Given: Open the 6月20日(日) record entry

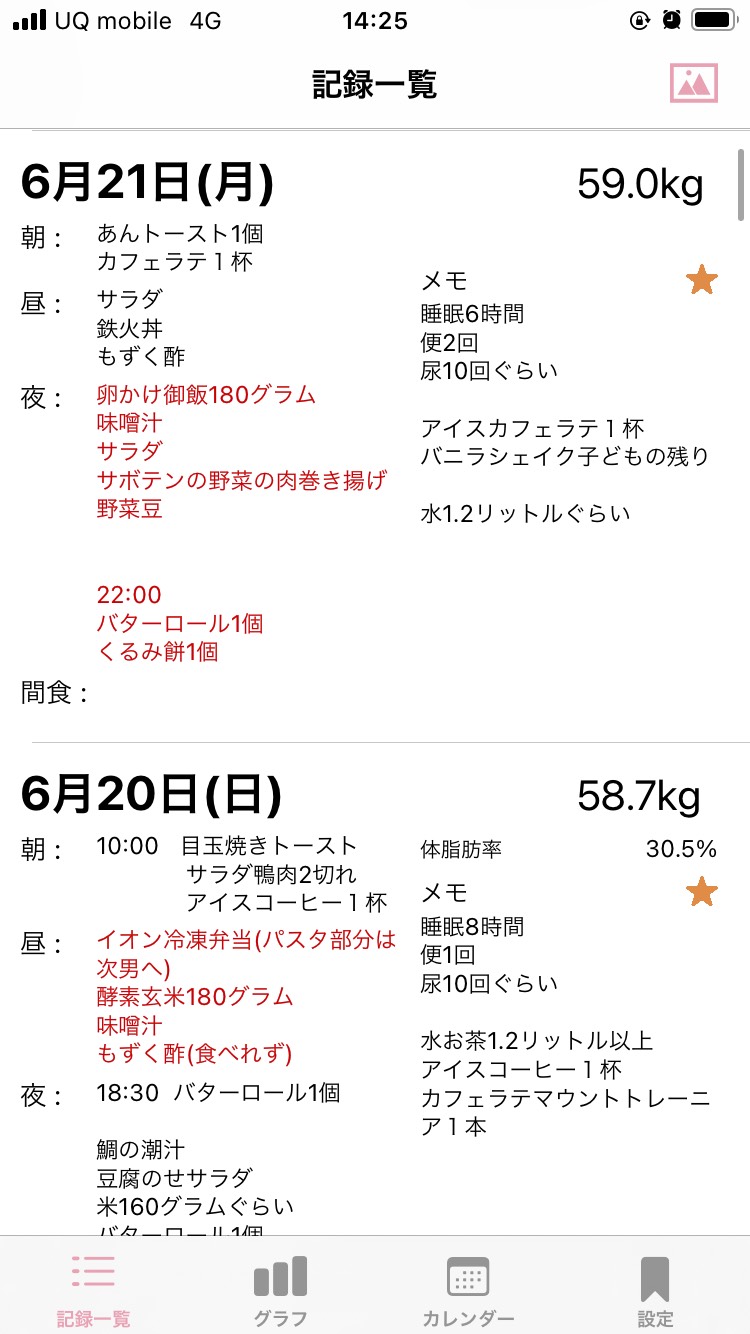Looking at the screenshot, I should pyautogui.click(x=375, y=990).
